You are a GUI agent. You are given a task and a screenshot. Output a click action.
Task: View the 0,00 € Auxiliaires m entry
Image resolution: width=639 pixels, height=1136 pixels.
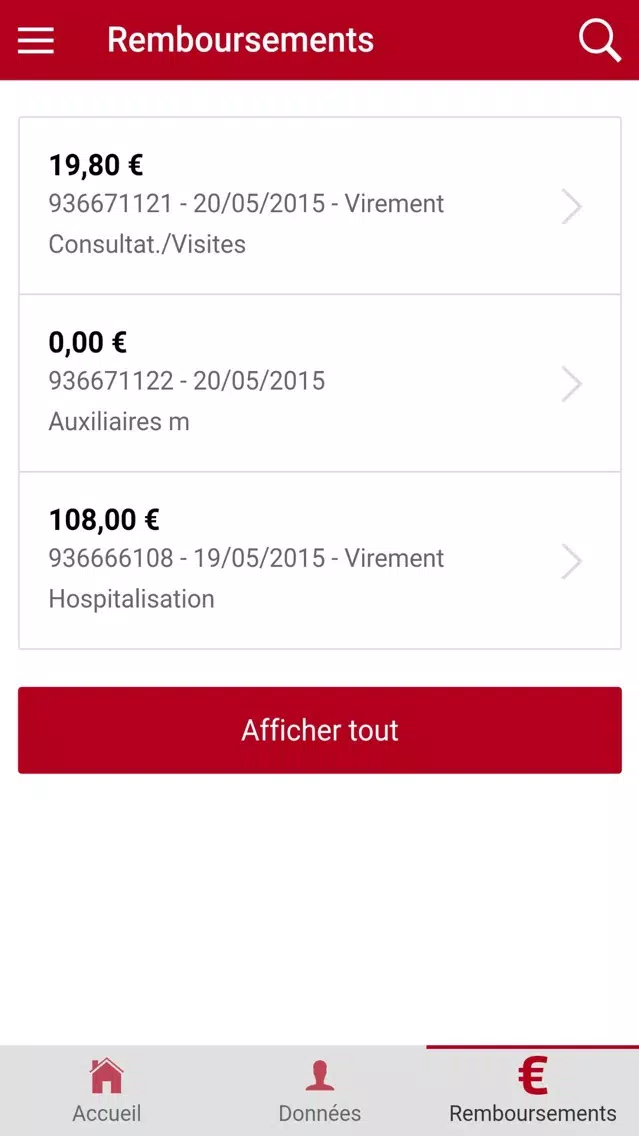coord(320,383)
